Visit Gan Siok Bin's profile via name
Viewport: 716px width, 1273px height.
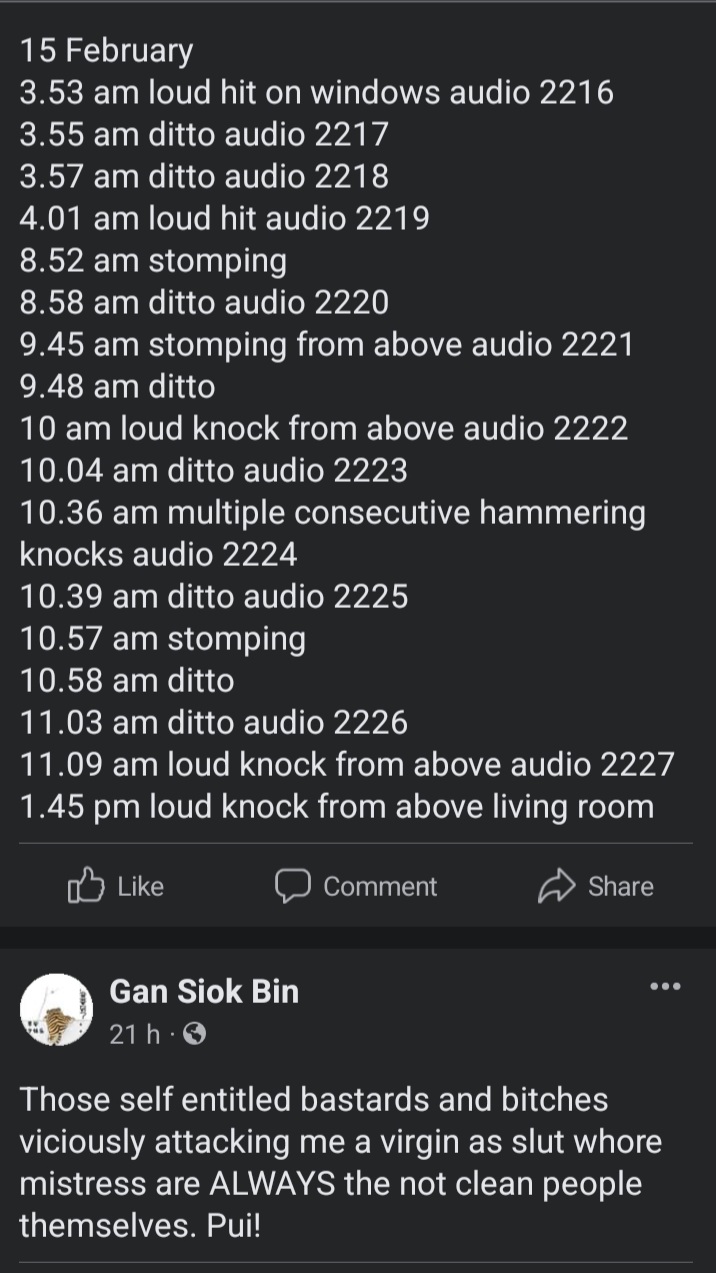(204, 991)
